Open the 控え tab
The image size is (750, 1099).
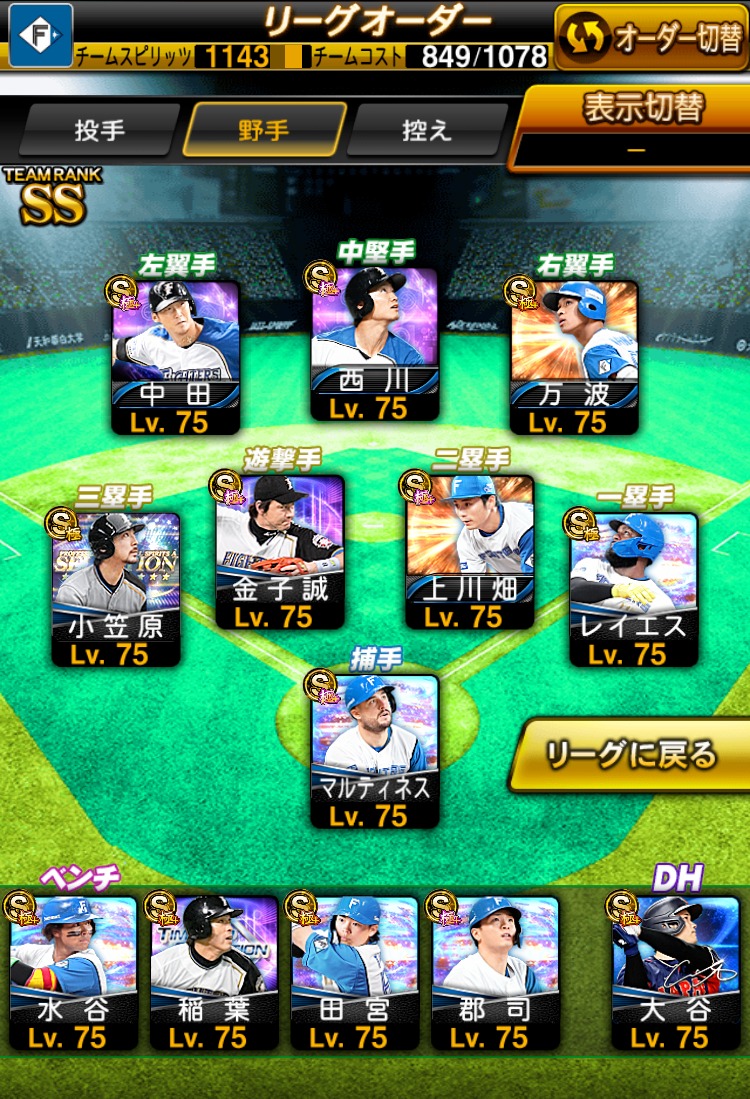[x=427, y=130]
